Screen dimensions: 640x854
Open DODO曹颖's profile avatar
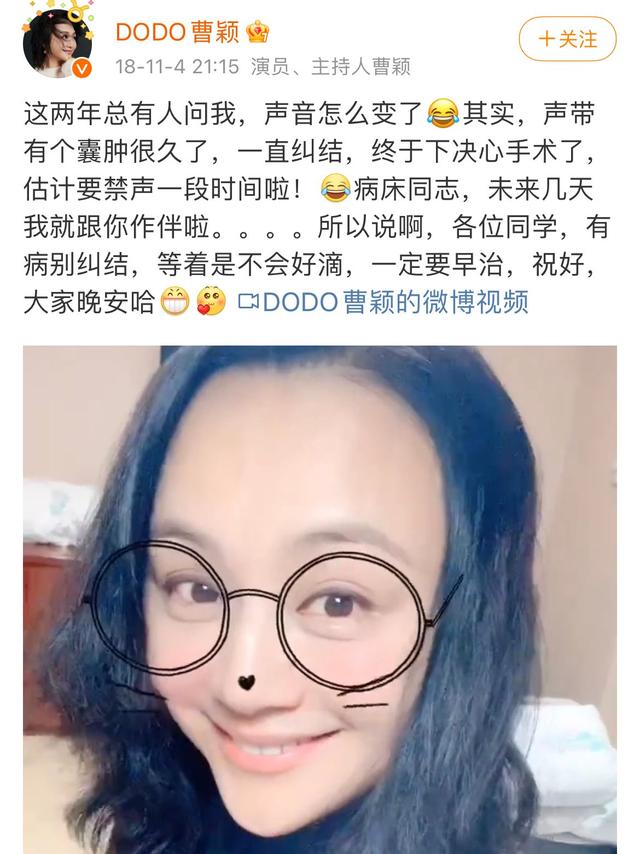point(59,42)
